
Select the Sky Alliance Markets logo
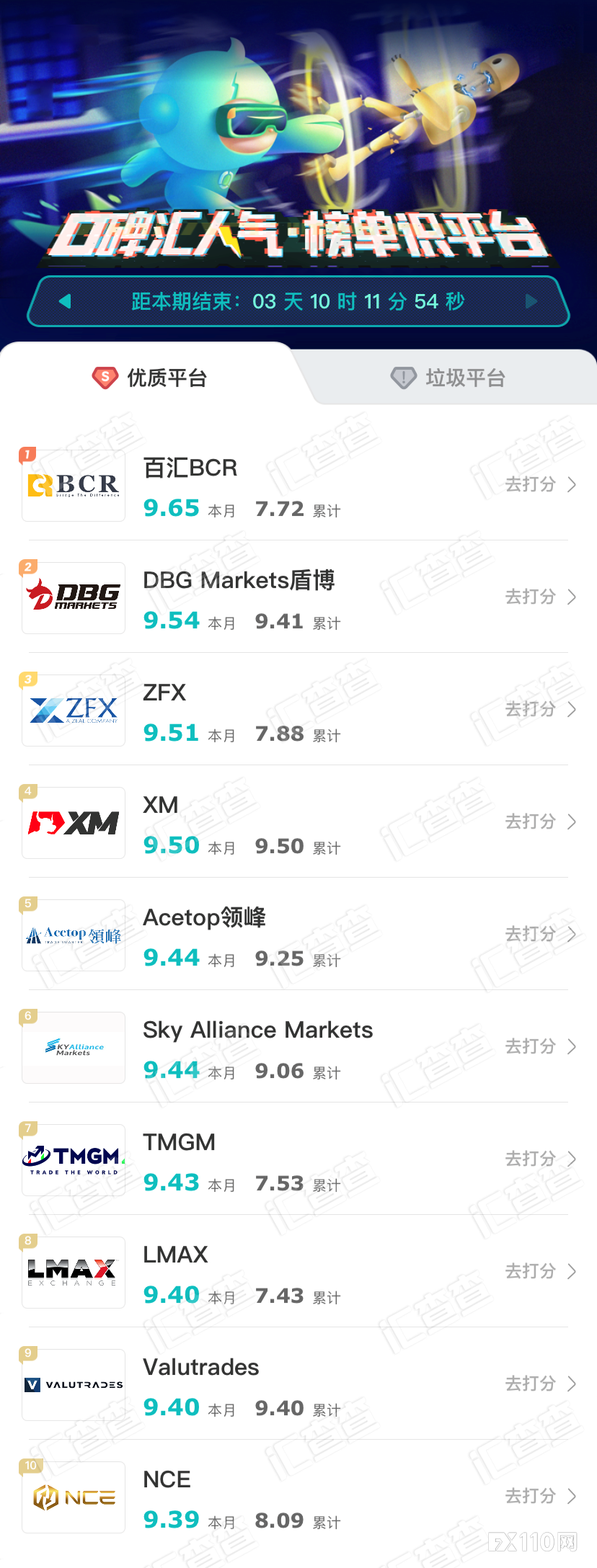tap(73, 1047)
